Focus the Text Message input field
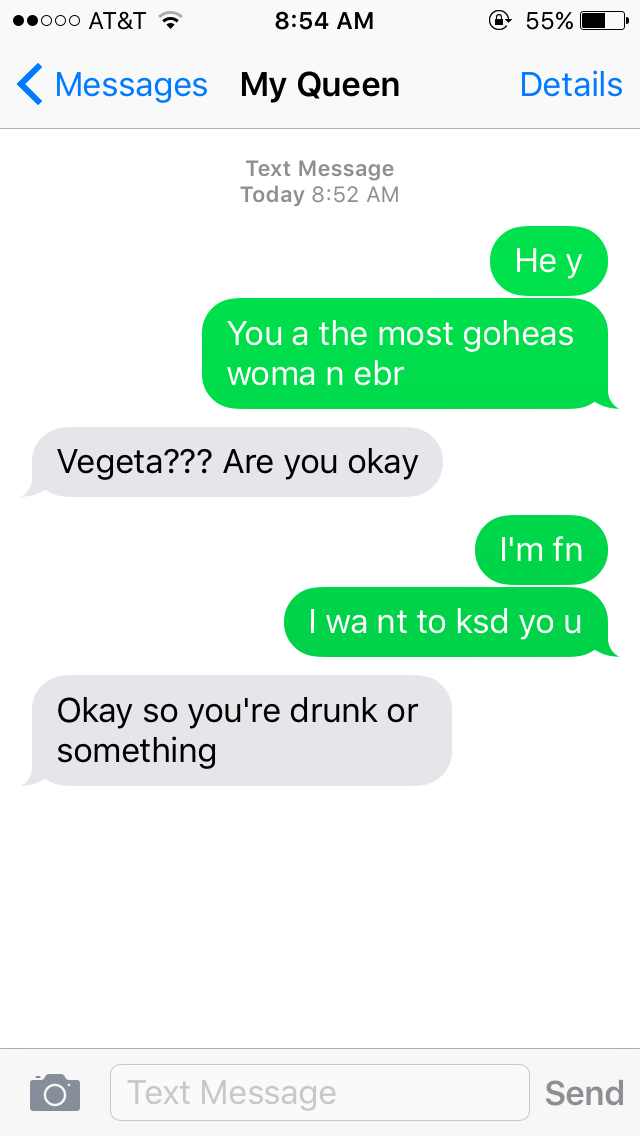The image size is (640, 1136). pos(319,1092)
